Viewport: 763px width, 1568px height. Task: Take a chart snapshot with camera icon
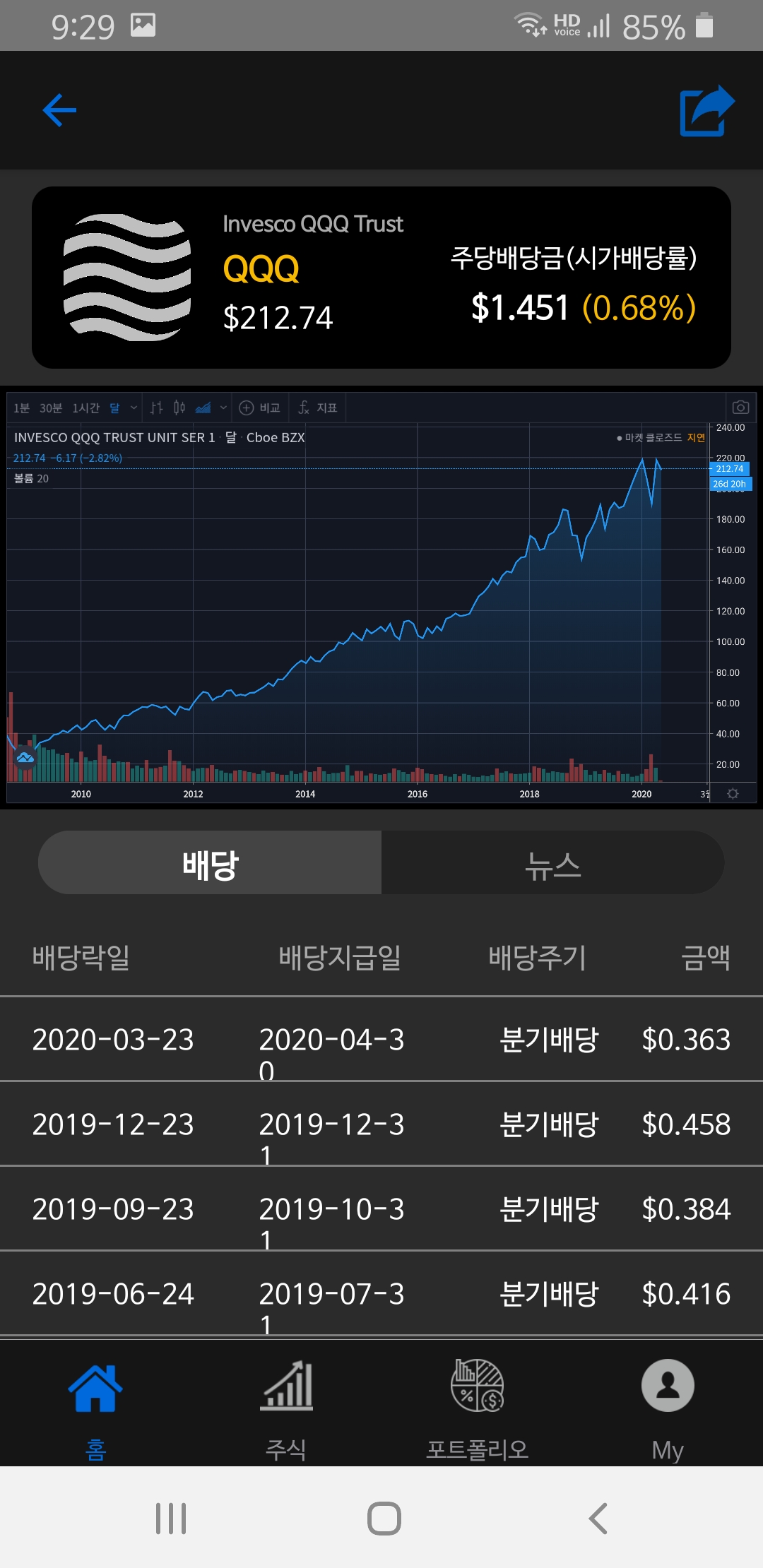pos(740,408)
